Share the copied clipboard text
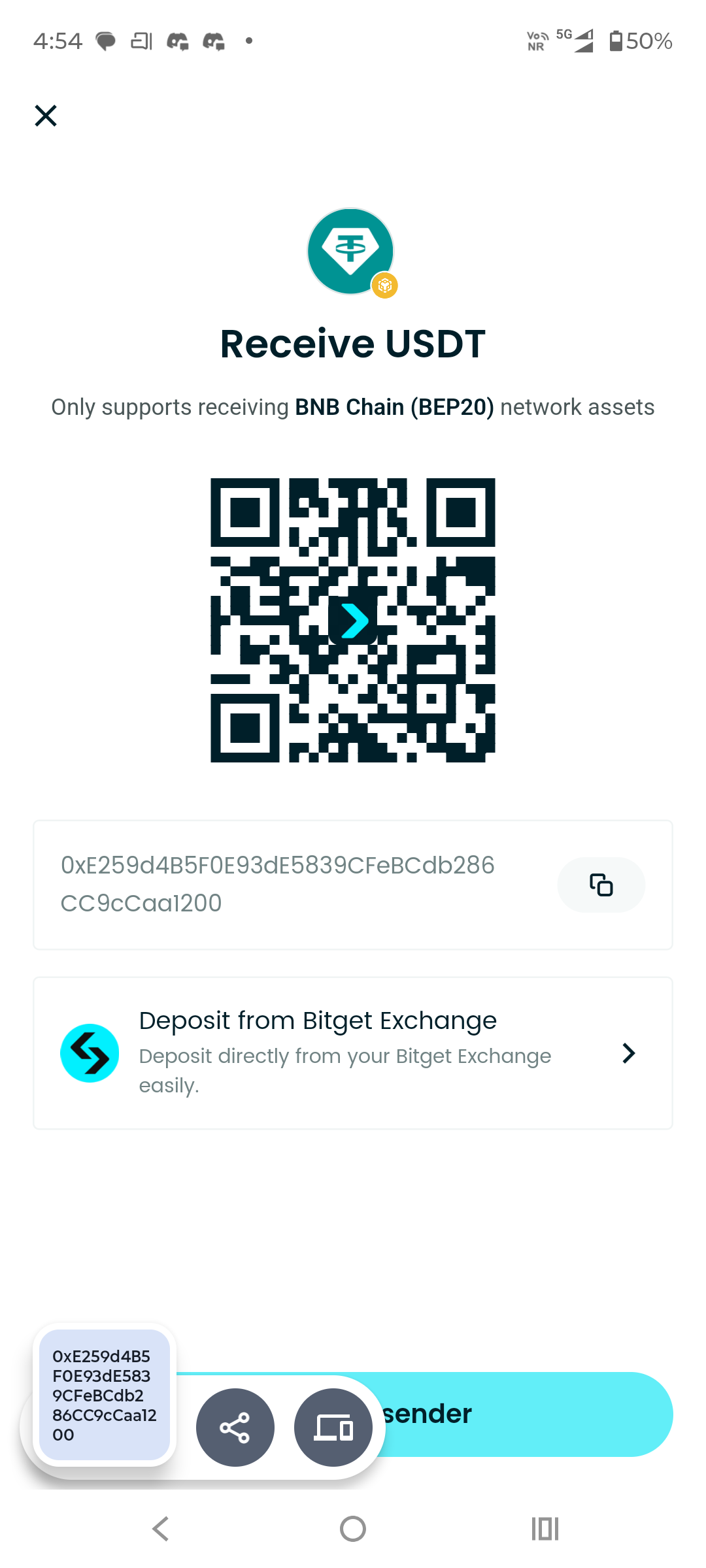Screen dimensions: 706x1568 point(235,1427)
